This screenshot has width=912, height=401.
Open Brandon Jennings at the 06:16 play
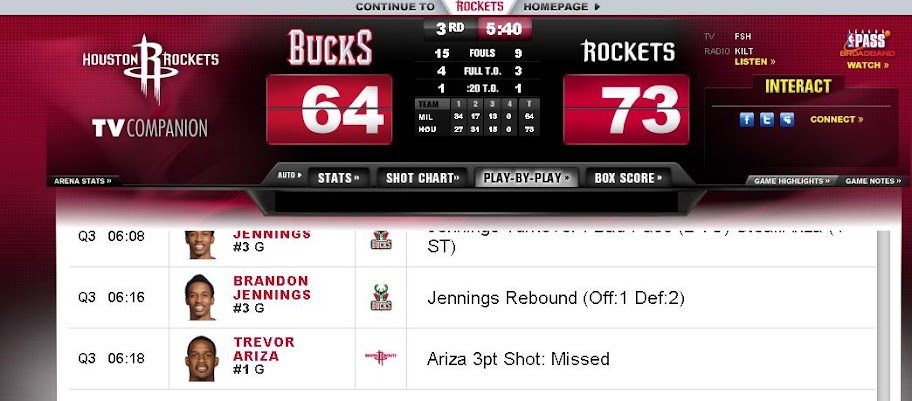coord(271,288)
